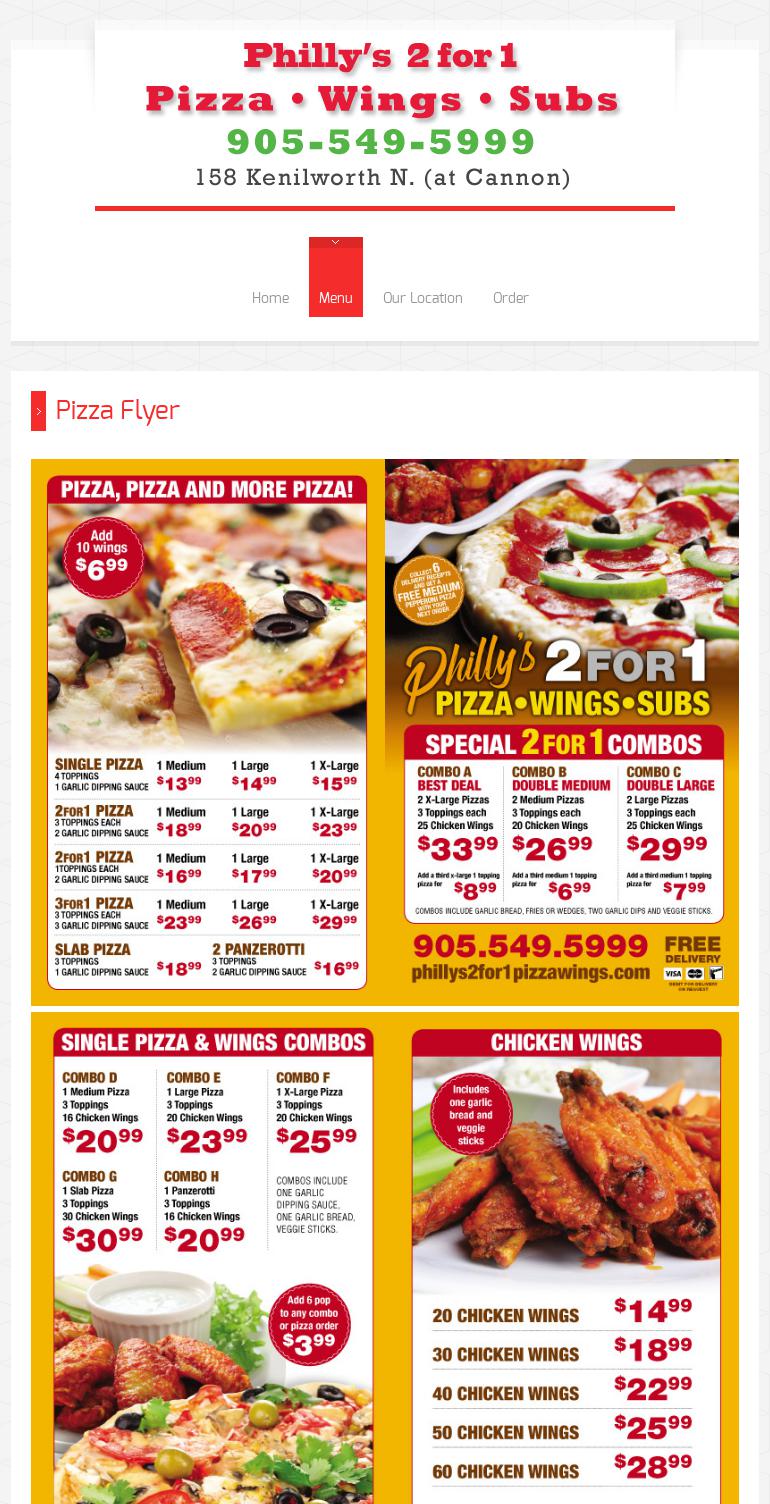Expand the Our Location navigation item
770x1504 pixels.
(x=422, y=297)
